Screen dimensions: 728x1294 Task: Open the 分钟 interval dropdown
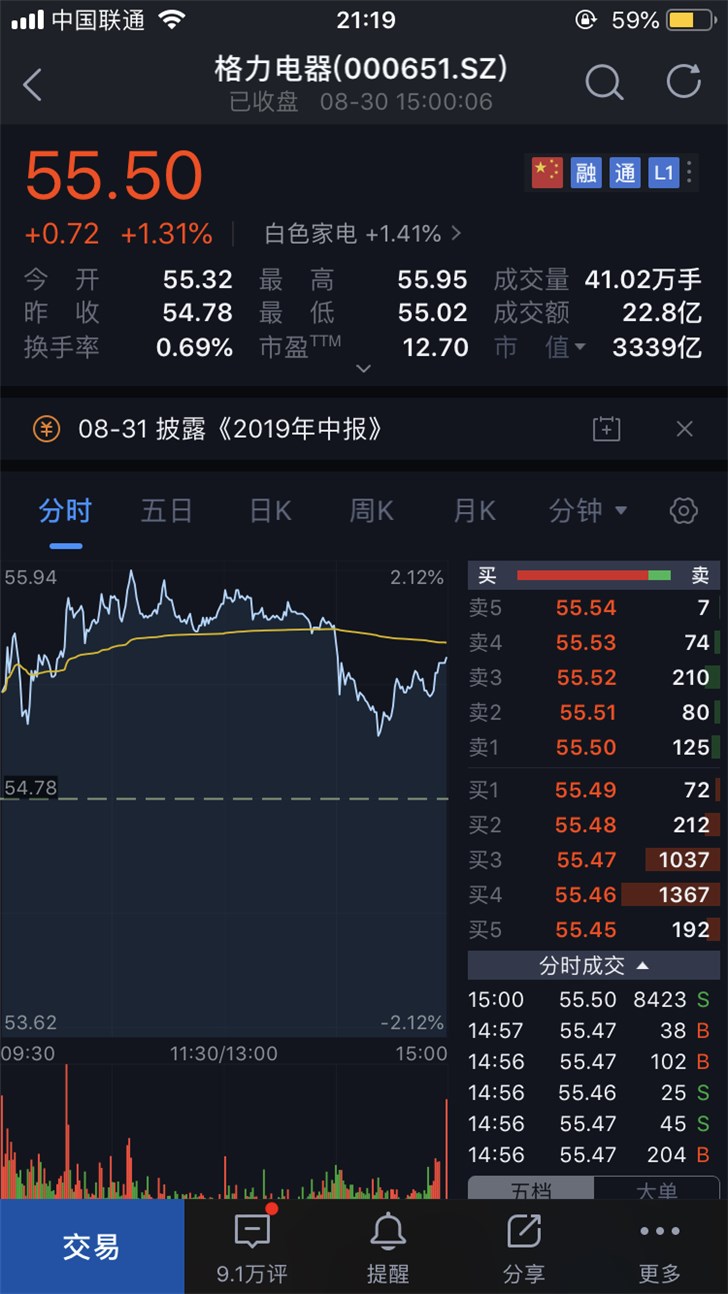coord(588,511)
